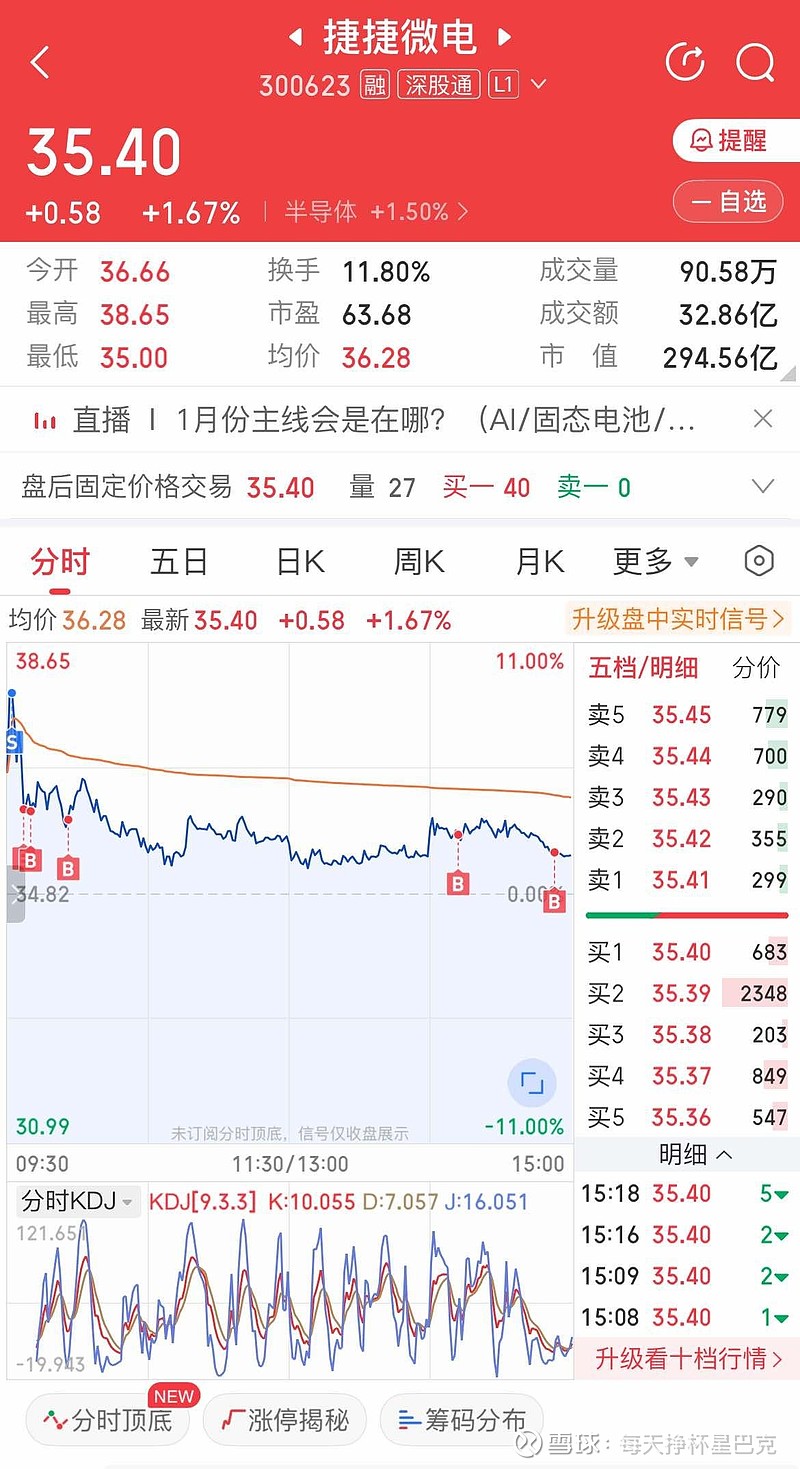Switch to the 周K chart tab
The width and height of the screenshot is (800, 1469).
click(x=419, y=562)
